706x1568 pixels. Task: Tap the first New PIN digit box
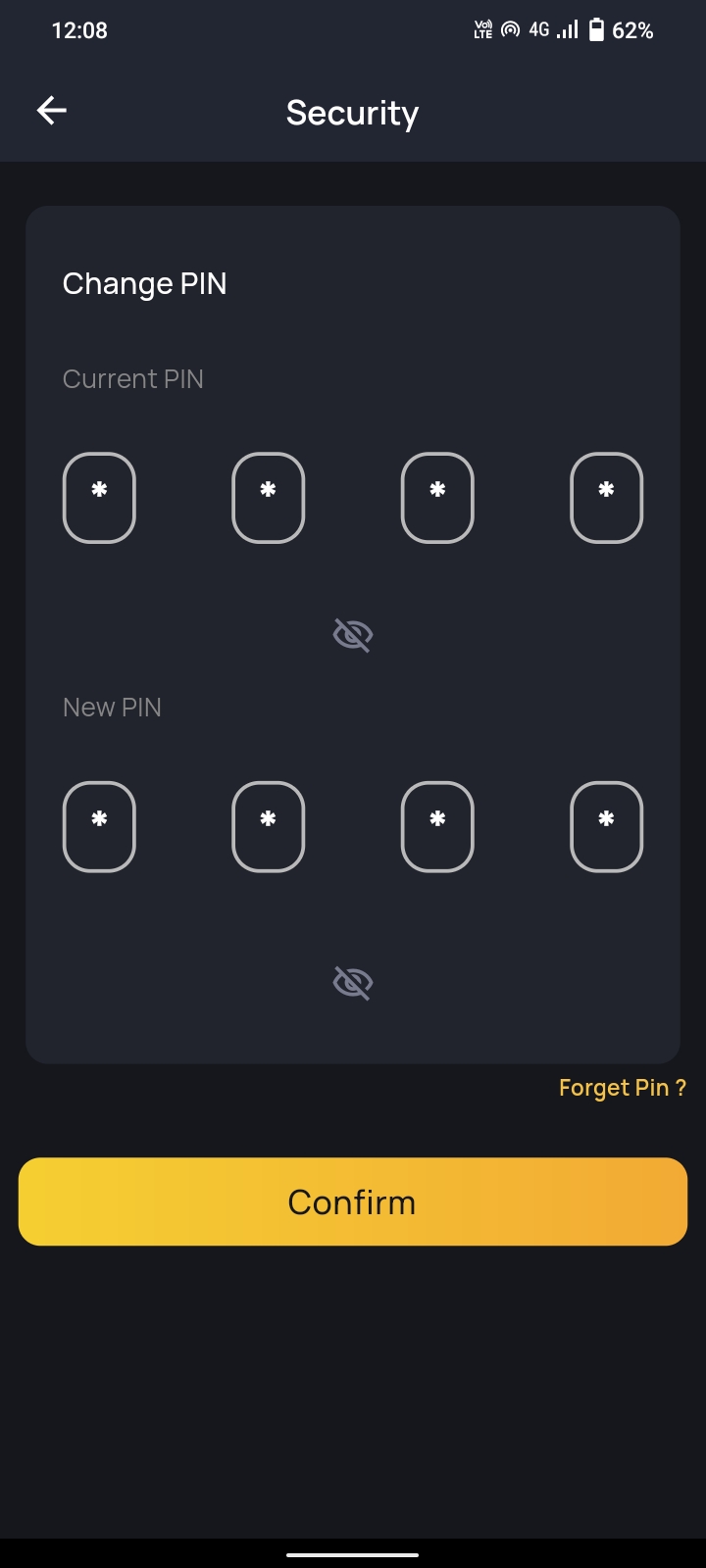pos(99,826)
